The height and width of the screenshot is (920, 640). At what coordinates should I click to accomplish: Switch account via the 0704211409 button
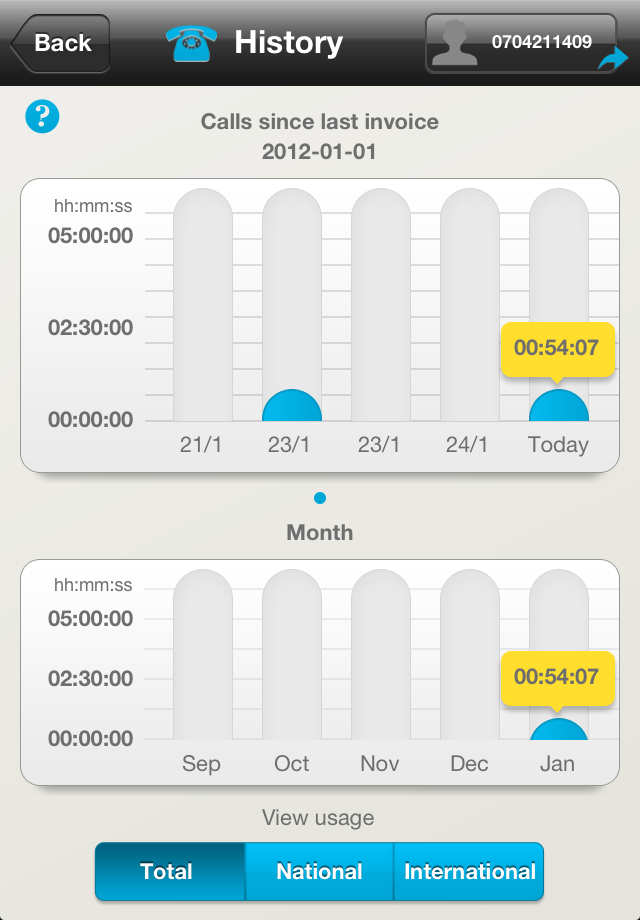pos(521,43)
